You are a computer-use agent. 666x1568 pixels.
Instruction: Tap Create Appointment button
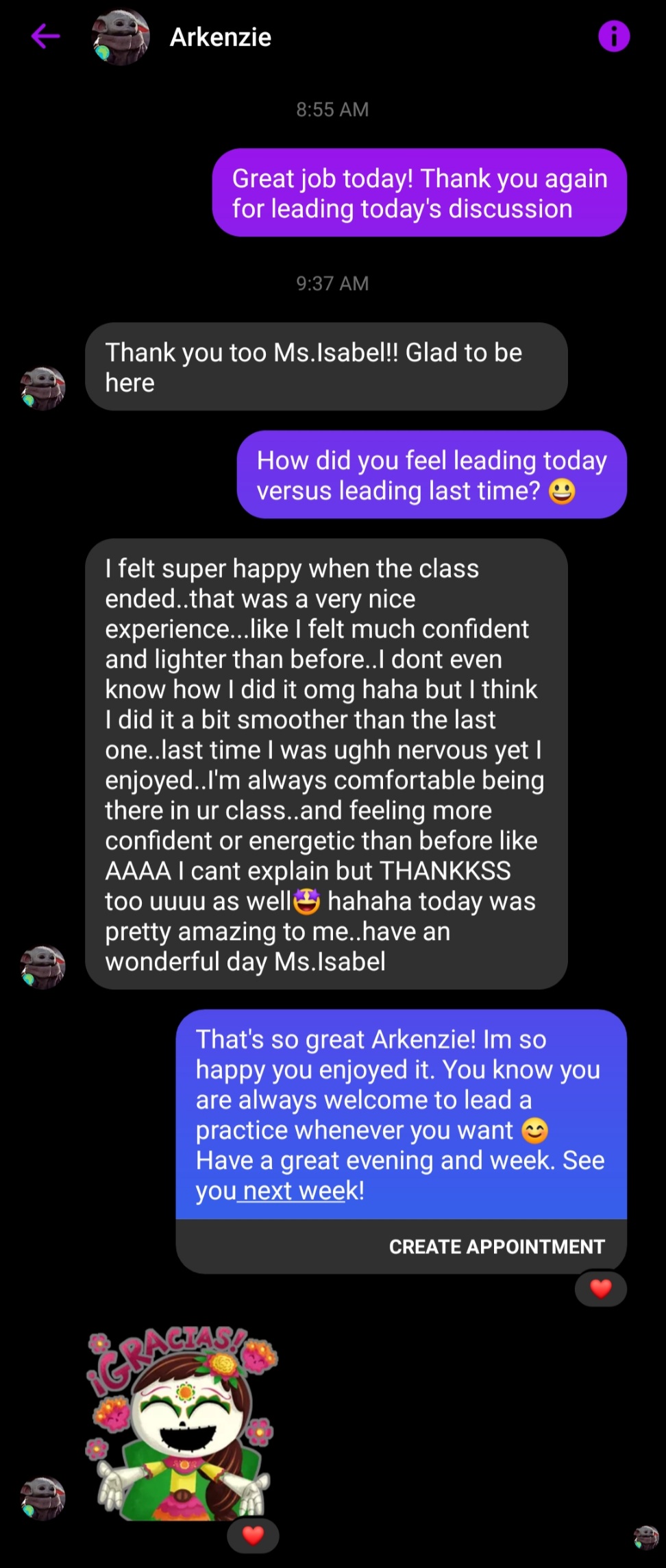pos(497,1246)
